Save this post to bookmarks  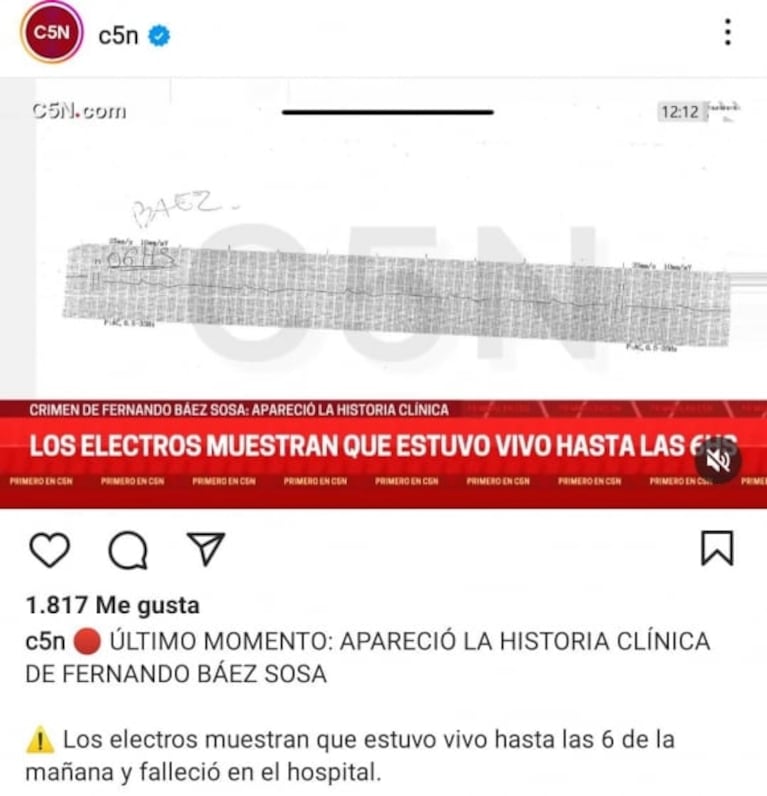716,548
